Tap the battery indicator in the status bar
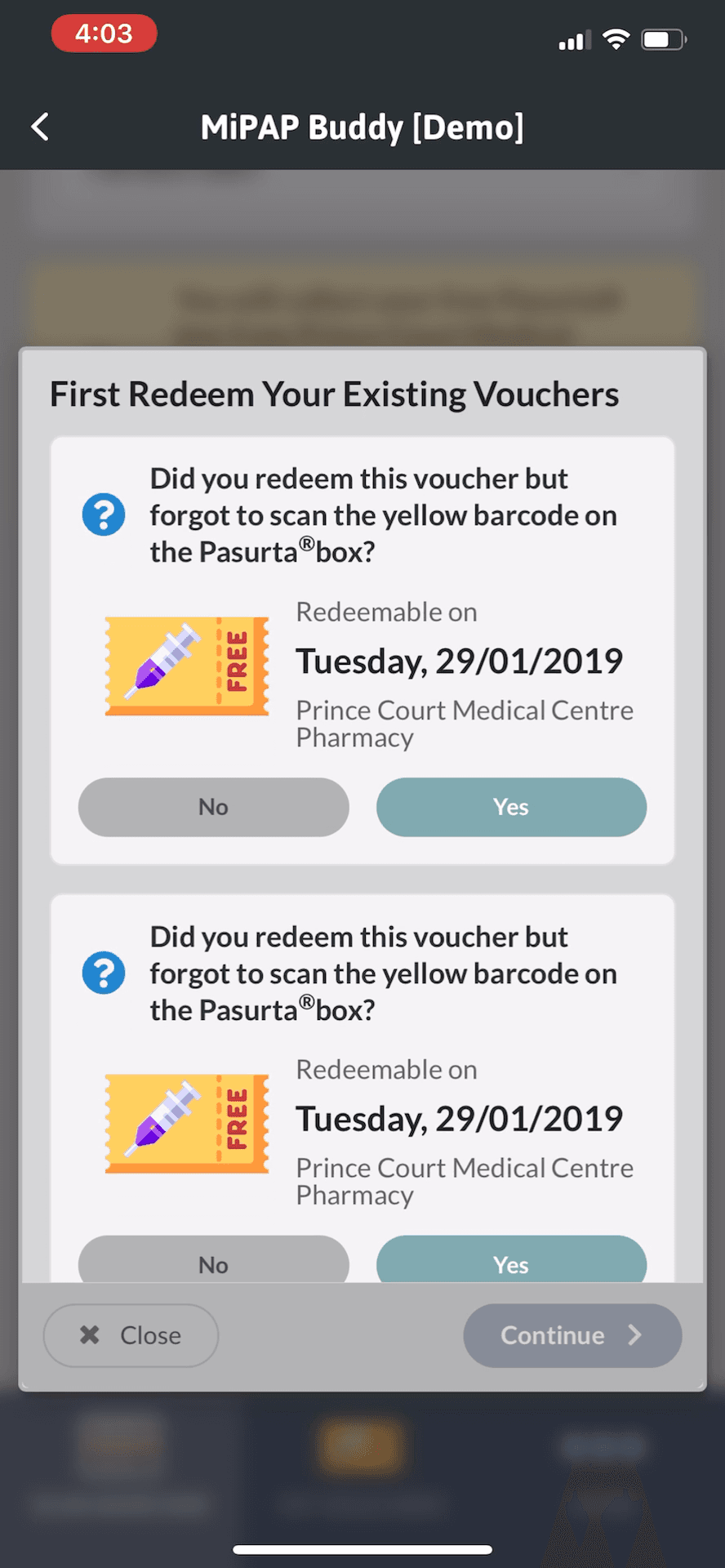This screenshot has height=1568, width=725. (663, 38)
